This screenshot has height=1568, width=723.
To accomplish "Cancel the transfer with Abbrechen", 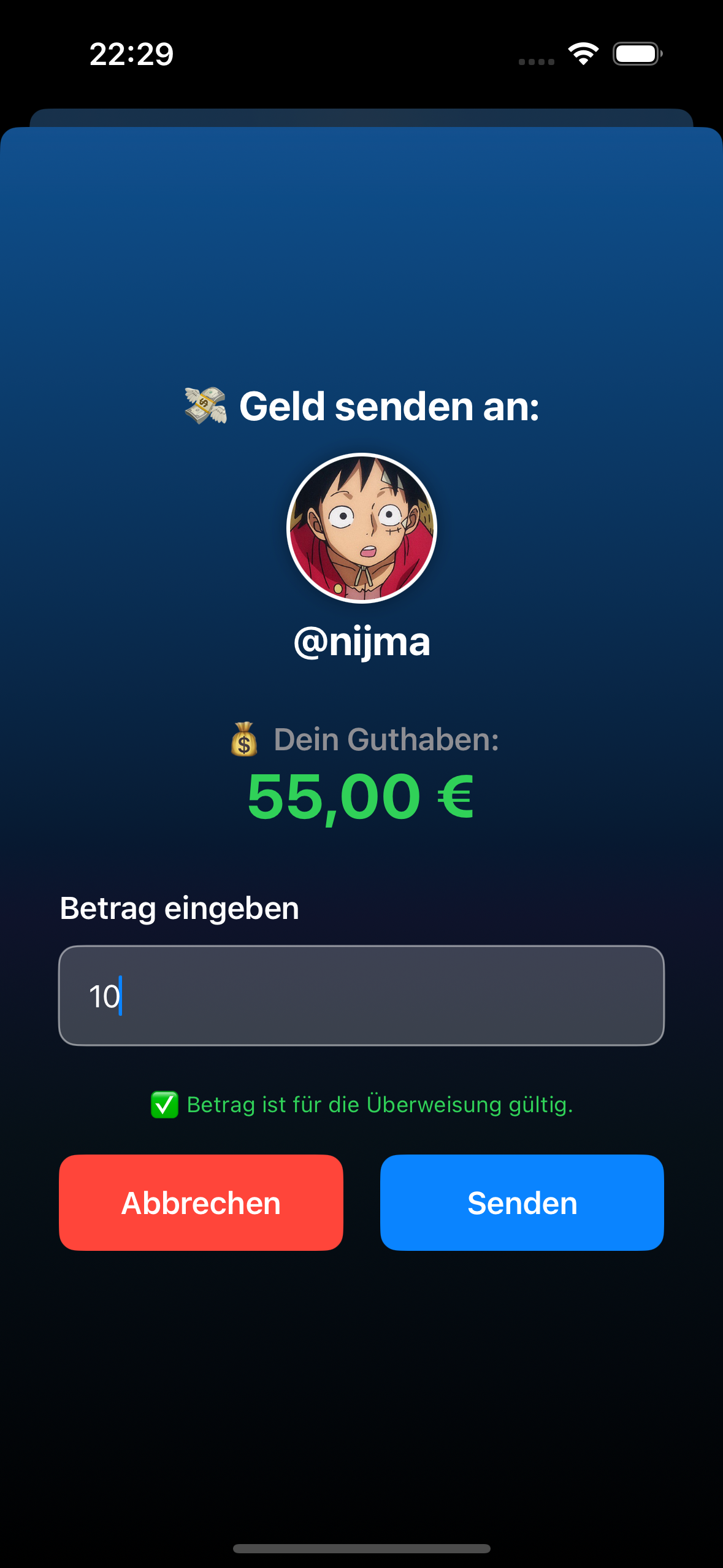I will click(201, 1202).
